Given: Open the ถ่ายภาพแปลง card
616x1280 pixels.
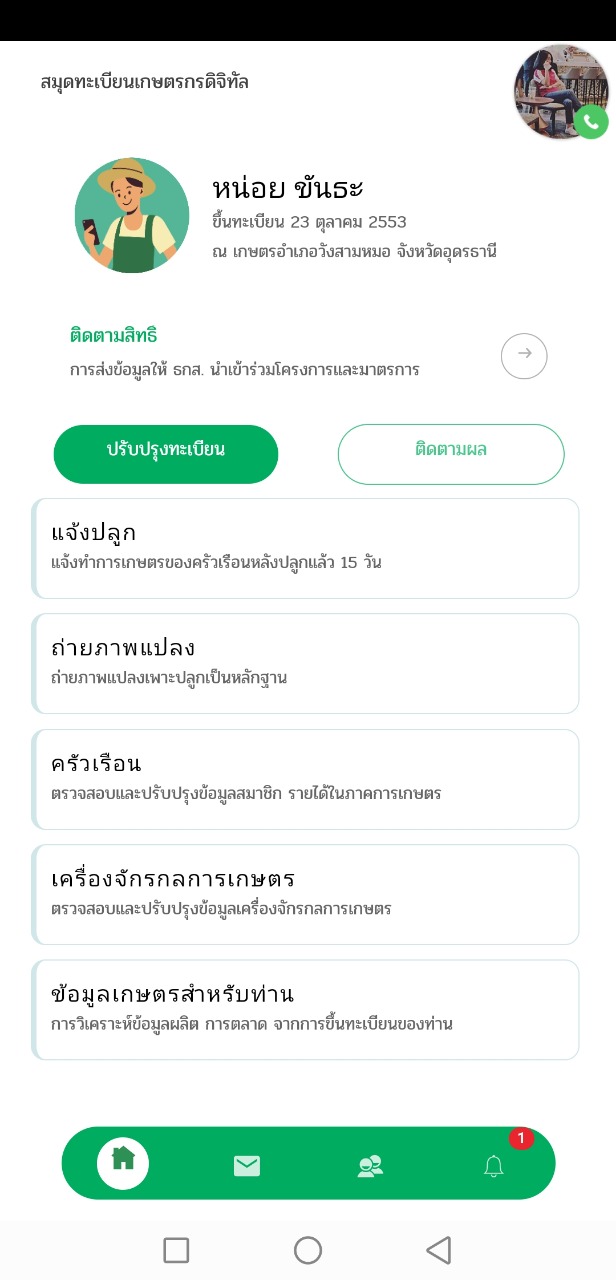Looking at the screenshot, I should [x=306, y=663].
